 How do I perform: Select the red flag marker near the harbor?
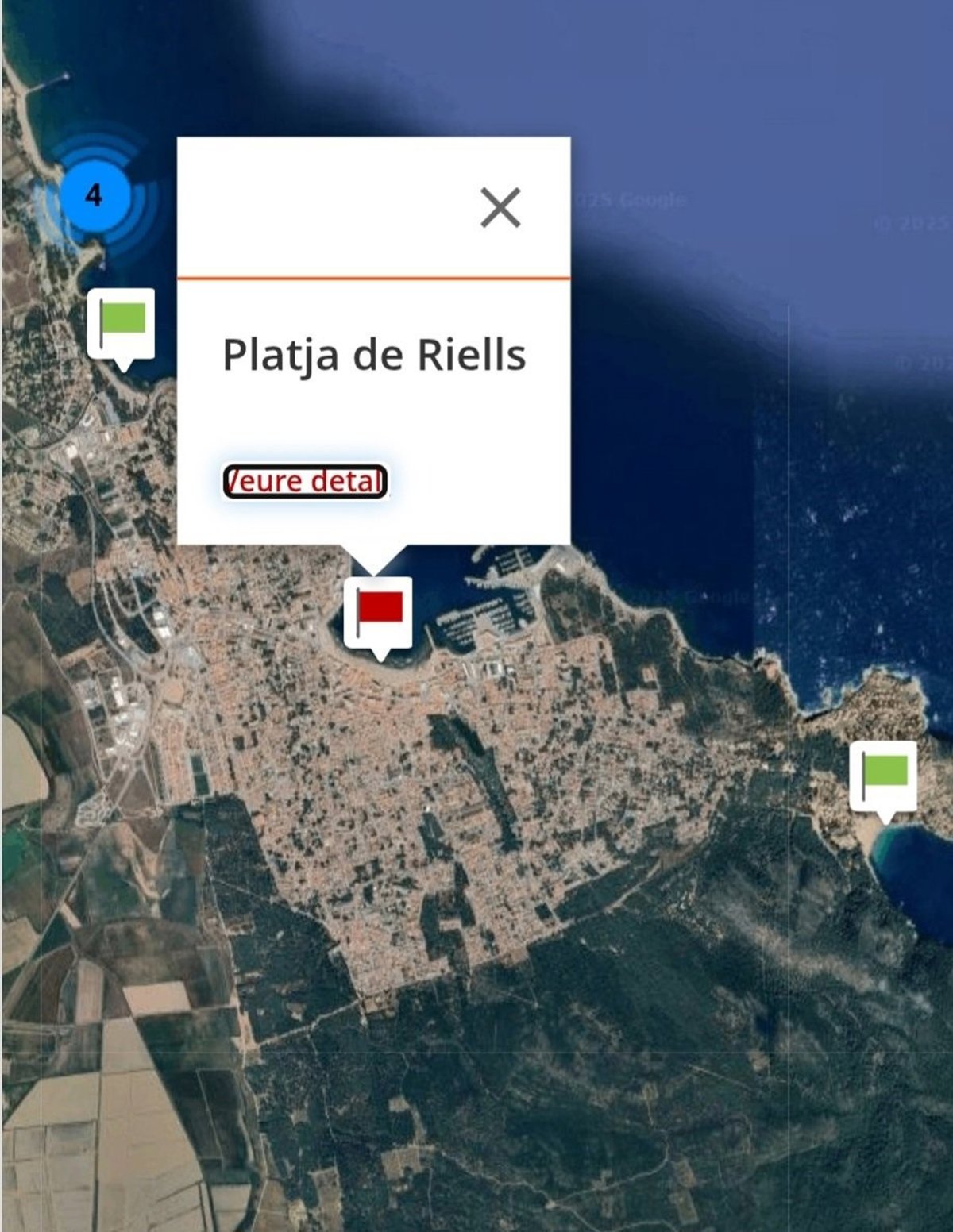[378, 613]
